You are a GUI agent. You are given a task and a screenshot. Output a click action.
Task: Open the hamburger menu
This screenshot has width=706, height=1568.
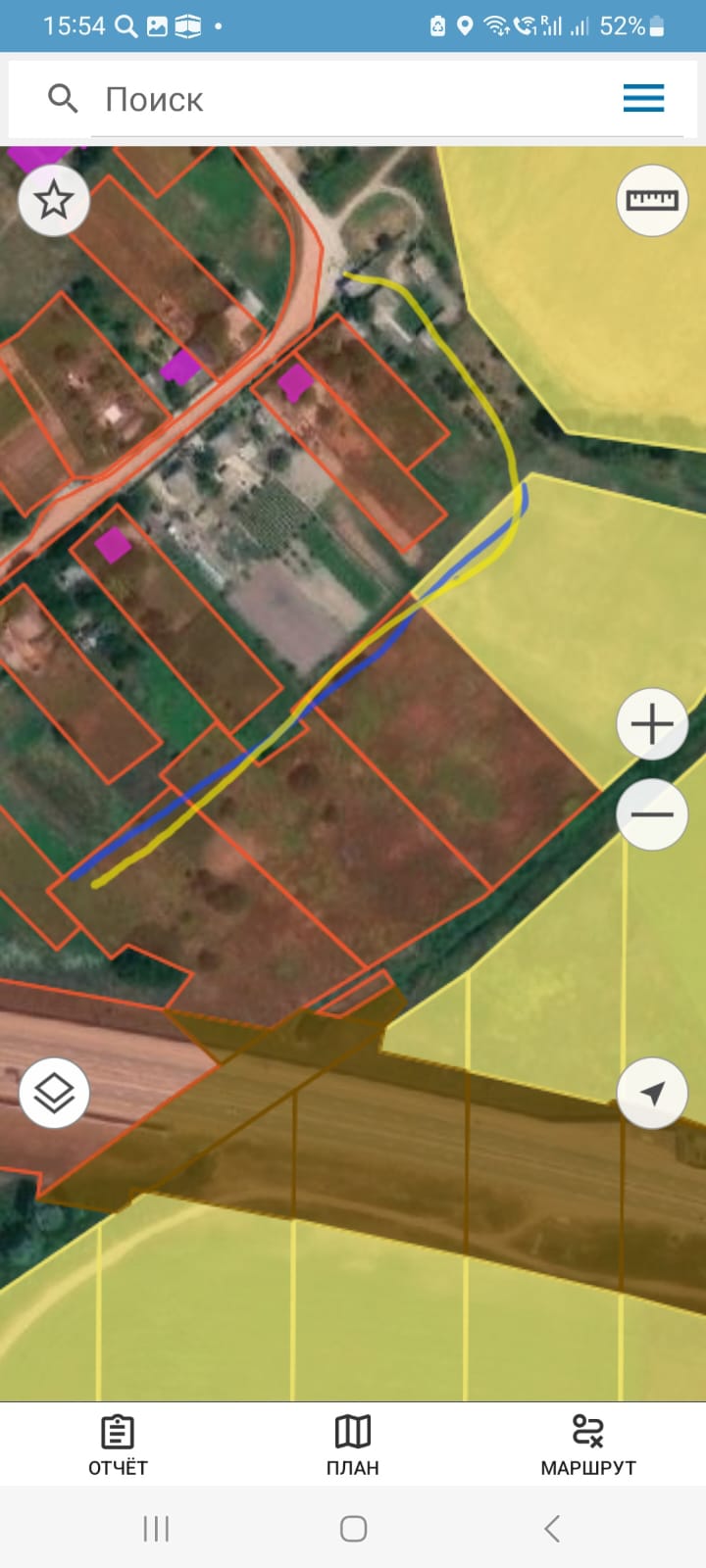click(x=643, y=98)
